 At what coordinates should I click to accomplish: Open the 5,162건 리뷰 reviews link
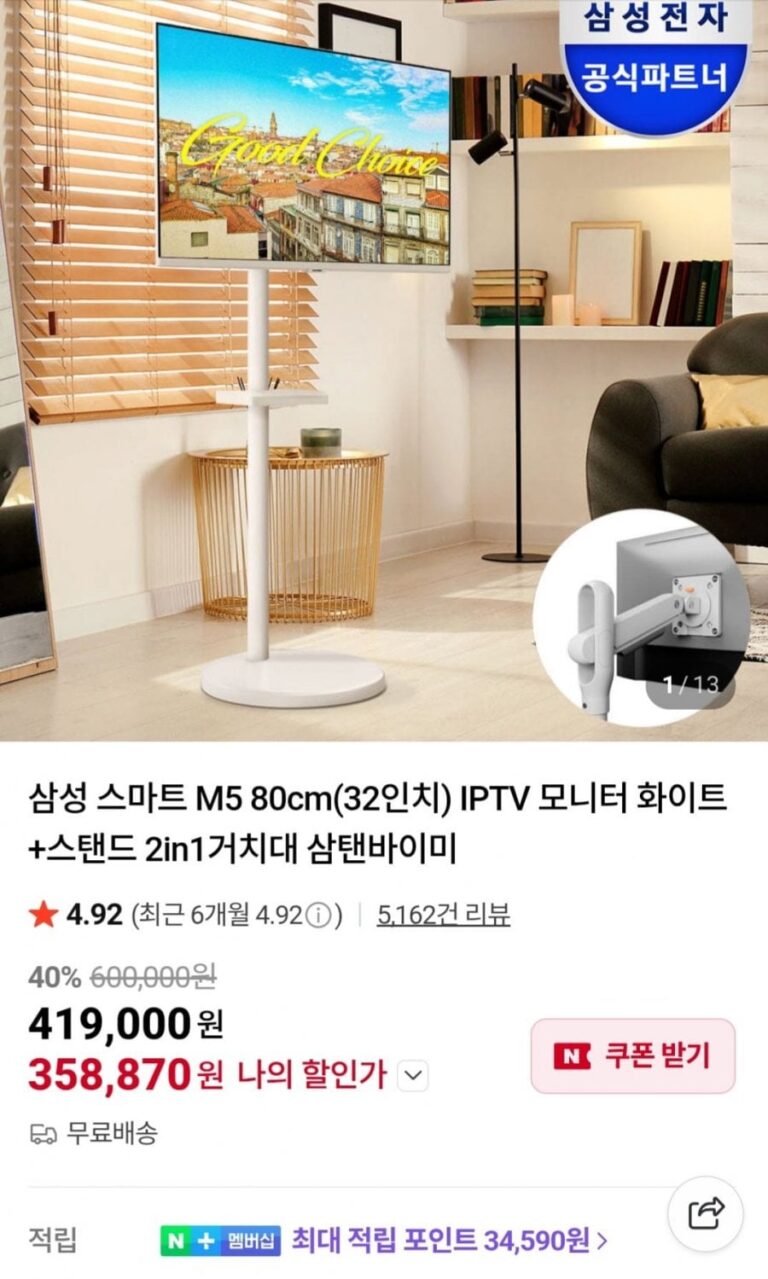443,914
